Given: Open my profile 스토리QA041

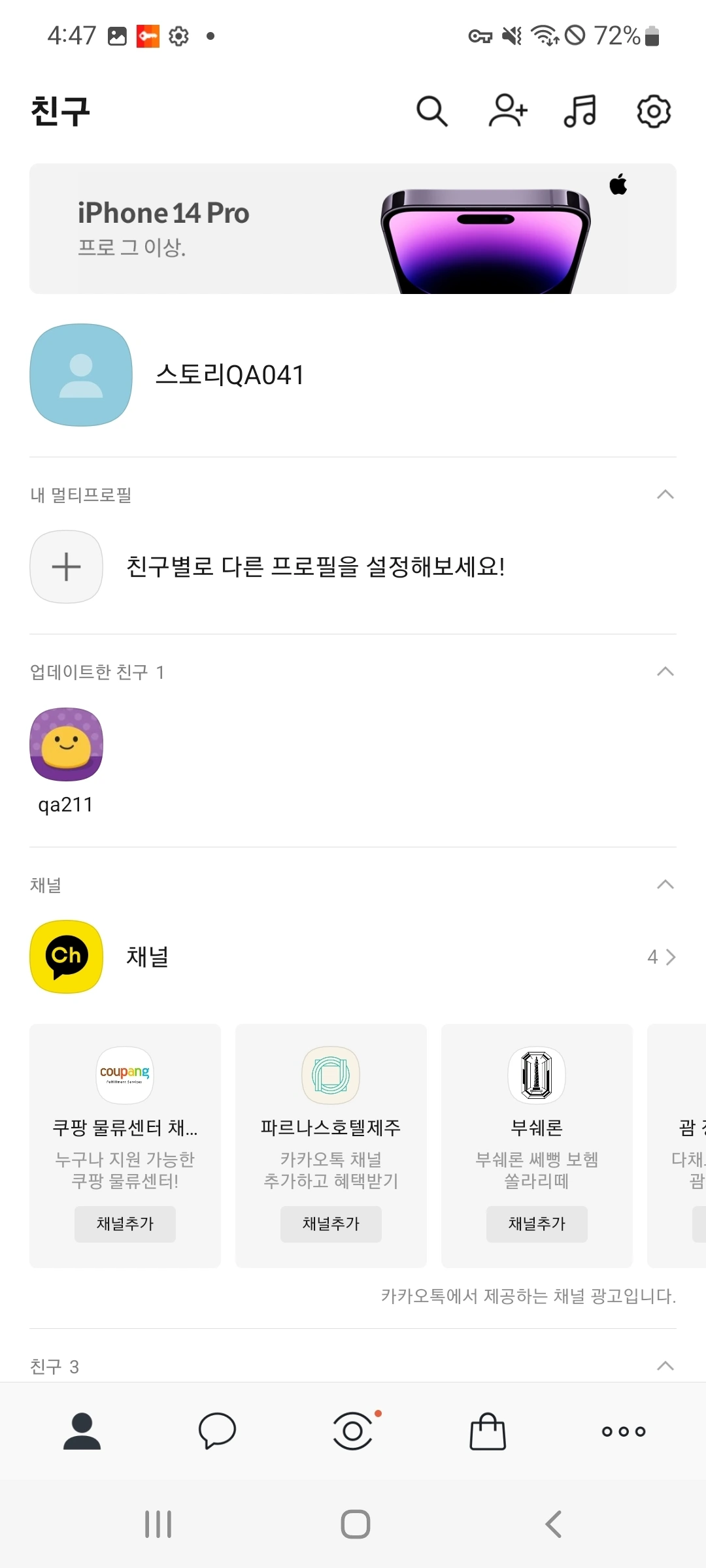Looking at the screenshot, I should [x=229, y=375].
